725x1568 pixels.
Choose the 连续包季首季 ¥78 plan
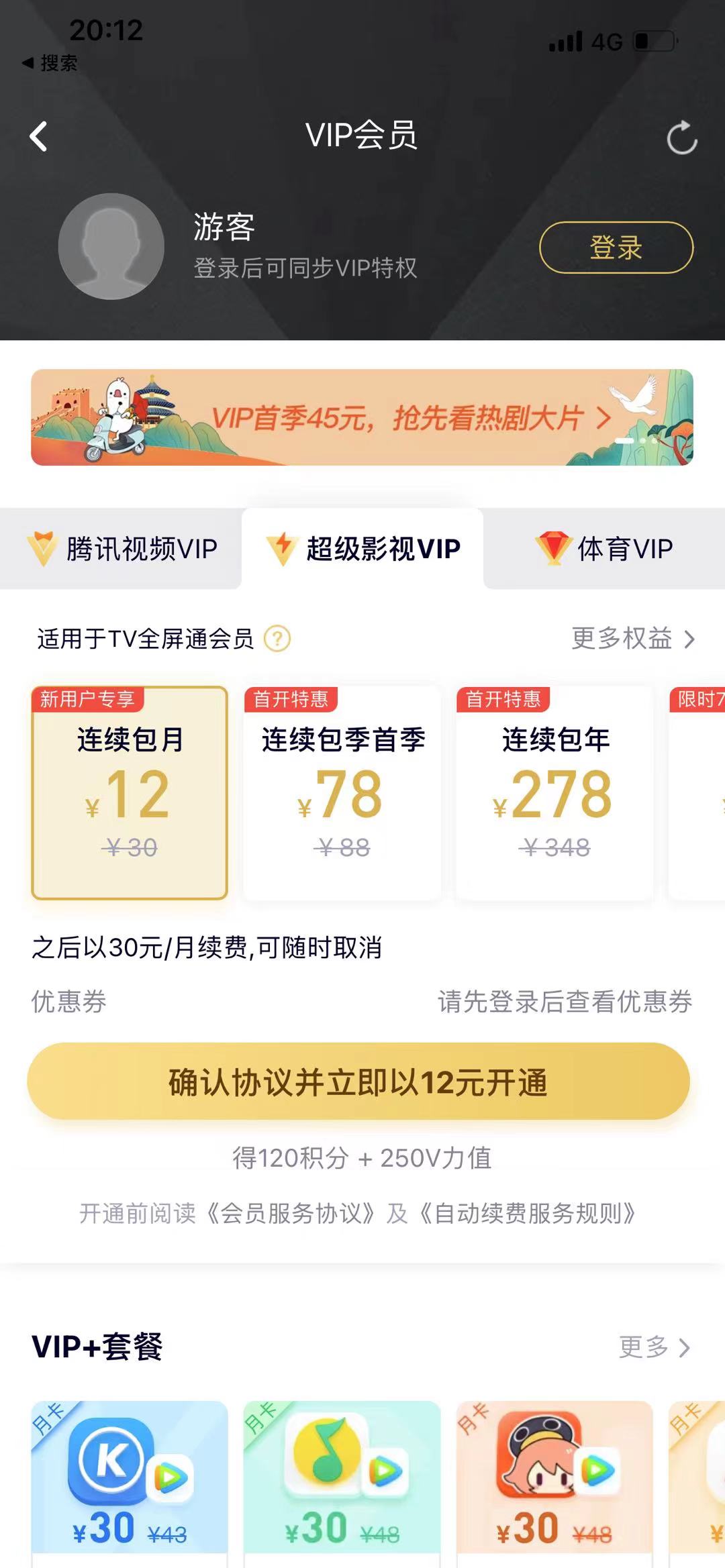[342, 793]
